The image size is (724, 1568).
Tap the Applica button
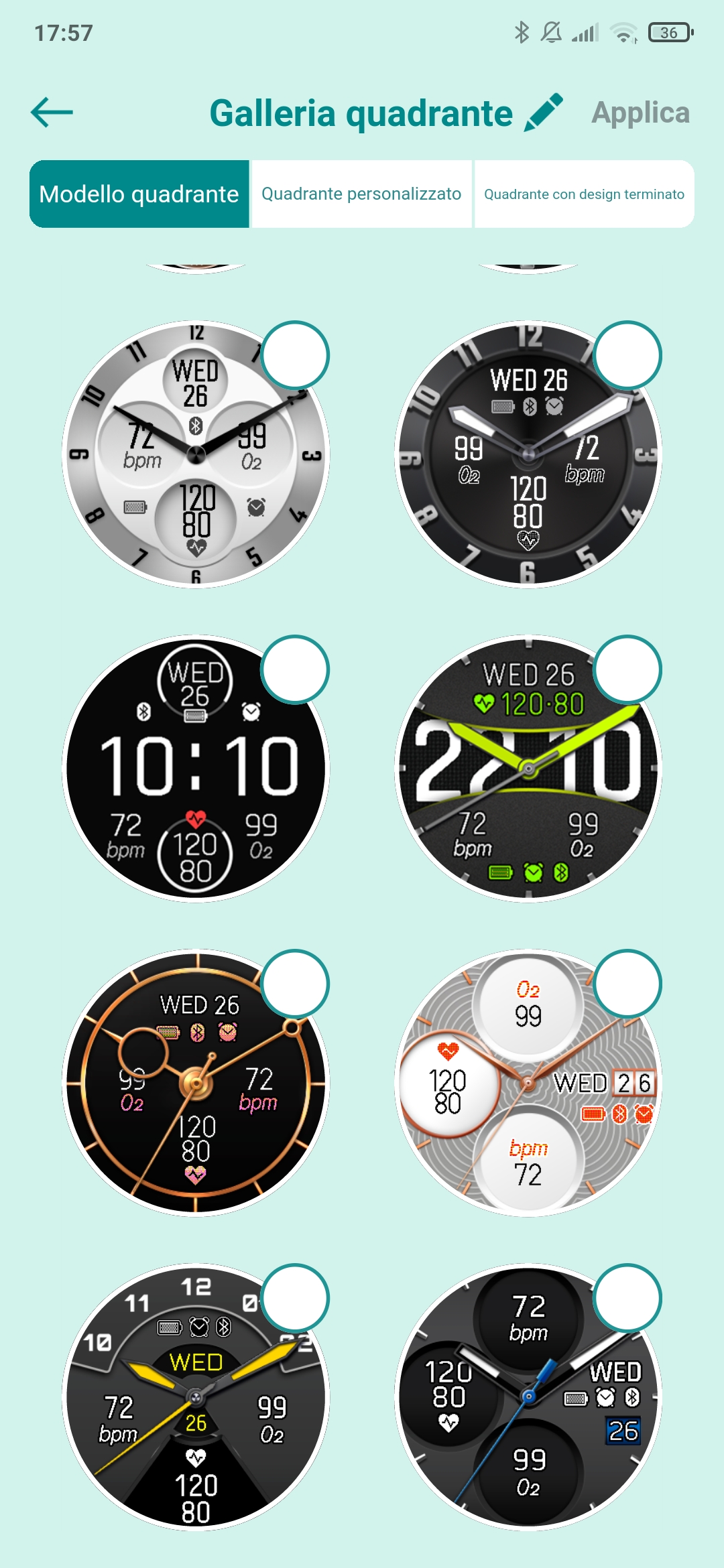(x=640, y=113)
